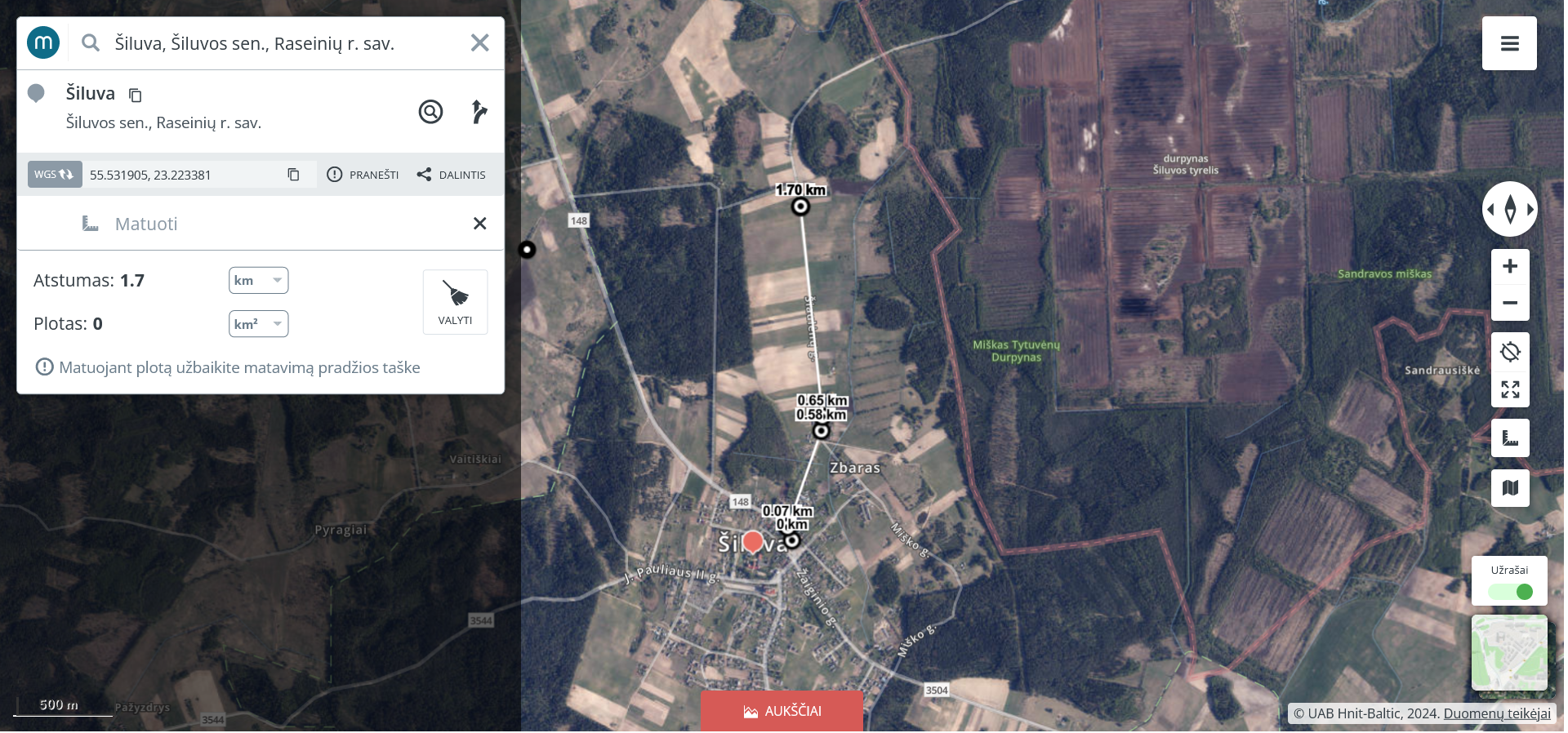Report an issue with Pranešti
Screen dimensions: 1568x733
coord(363,175)
